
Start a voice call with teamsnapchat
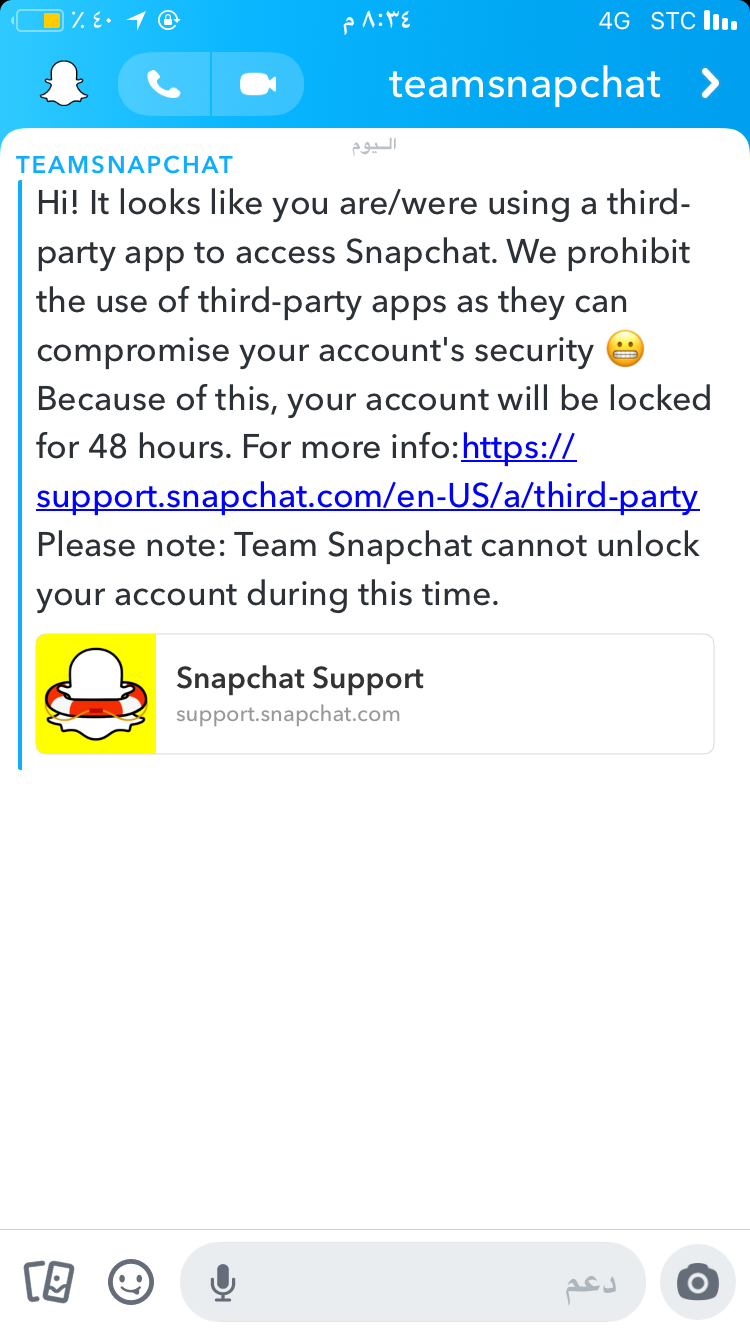click(164, 84)
